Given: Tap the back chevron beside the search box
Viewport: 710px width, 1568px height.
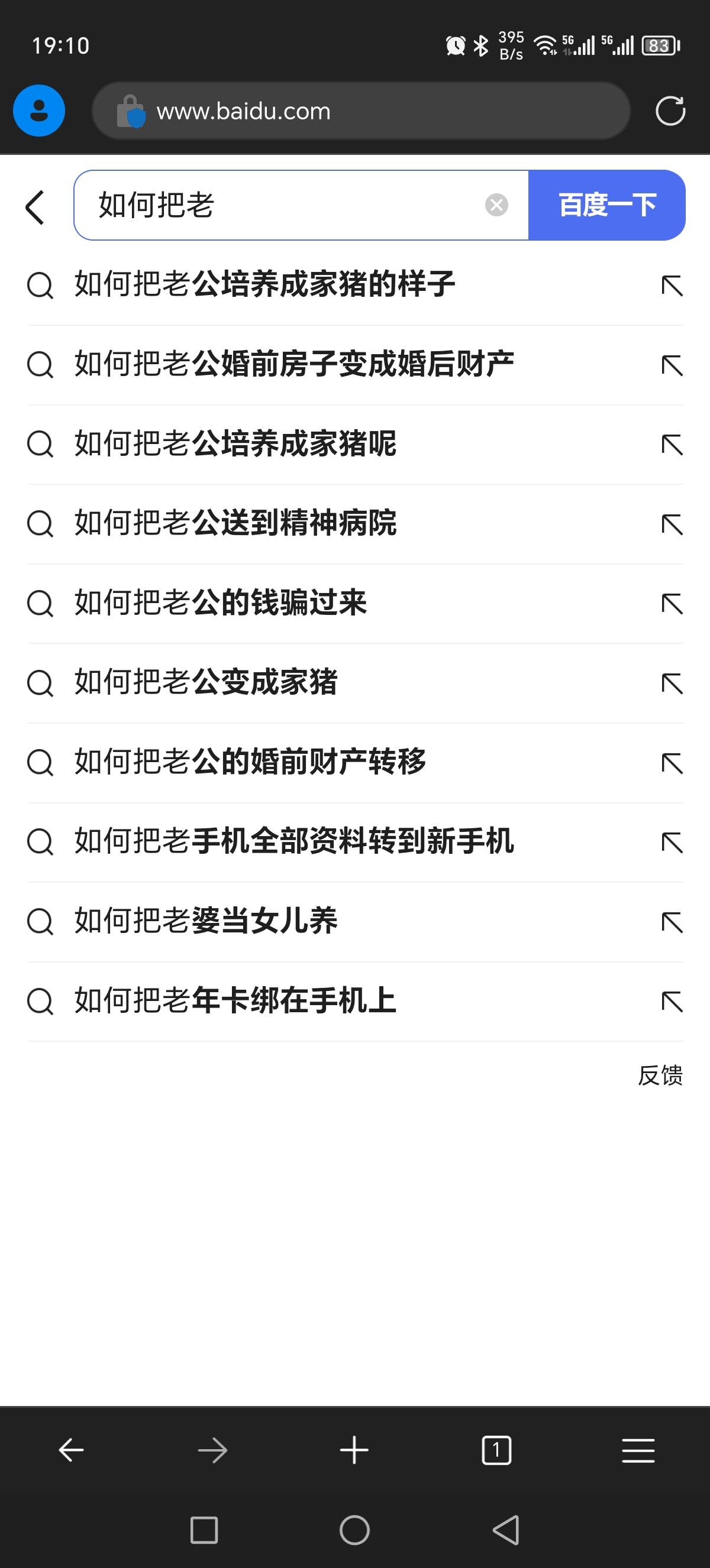Looking at the screenshot, I should (x=35, y=205).
